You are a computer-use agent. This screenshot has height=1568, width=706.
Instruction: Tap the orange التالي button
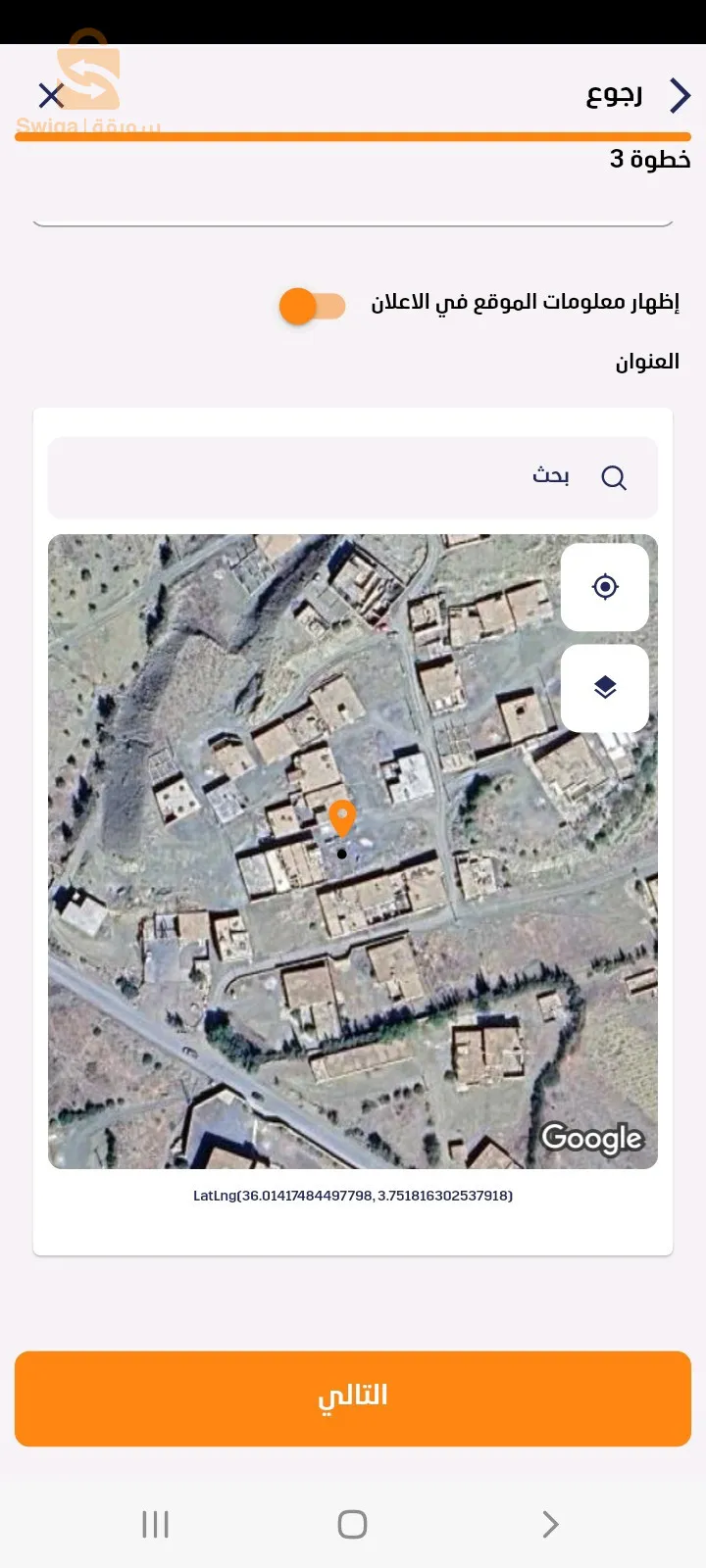(353, 1398)
